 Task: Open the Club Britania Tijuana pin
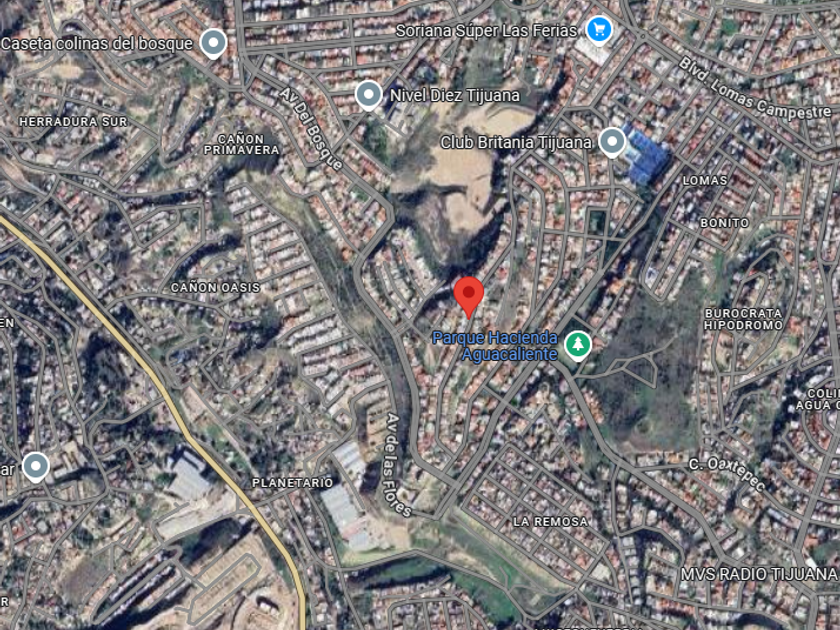pyautogui.click(x=612, y=142)
